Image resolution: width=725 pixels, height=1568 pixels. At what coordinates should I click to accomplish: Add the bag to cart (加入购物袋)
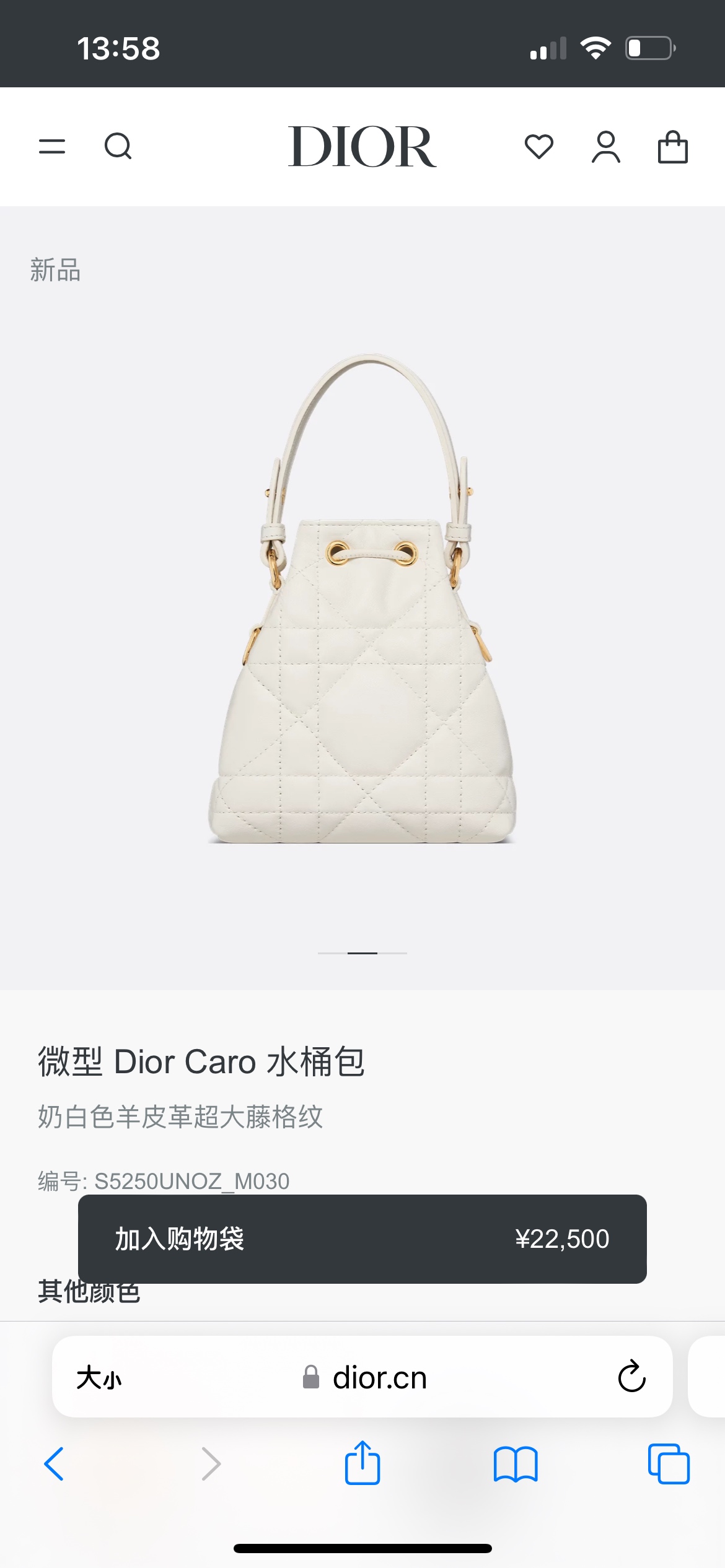coord(362,1239)
